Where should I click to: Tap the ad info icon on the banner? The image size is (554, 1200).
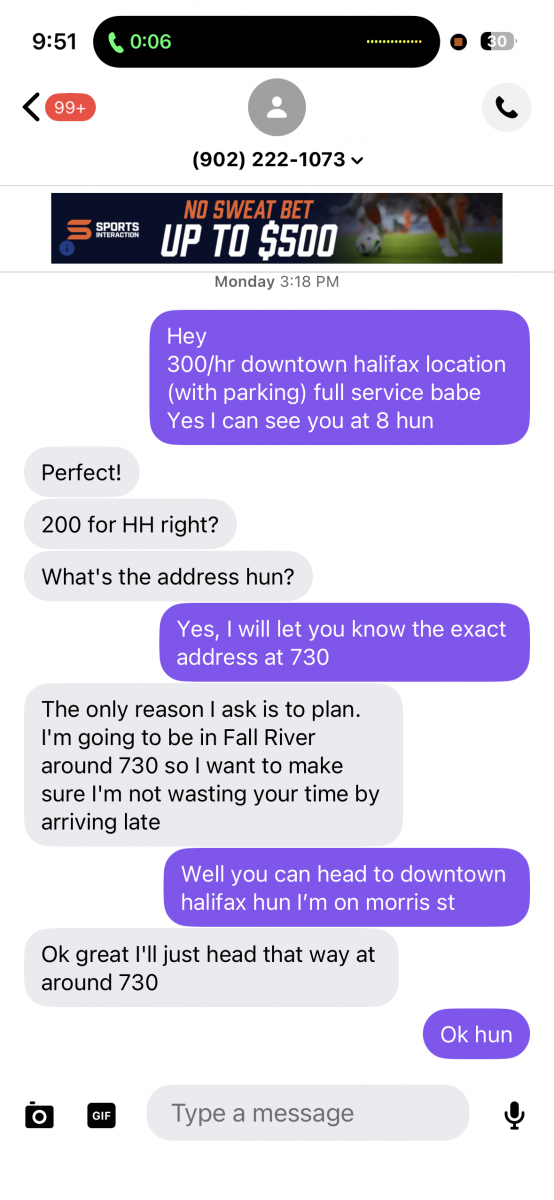pyautogui.click(x=67, y=248)
